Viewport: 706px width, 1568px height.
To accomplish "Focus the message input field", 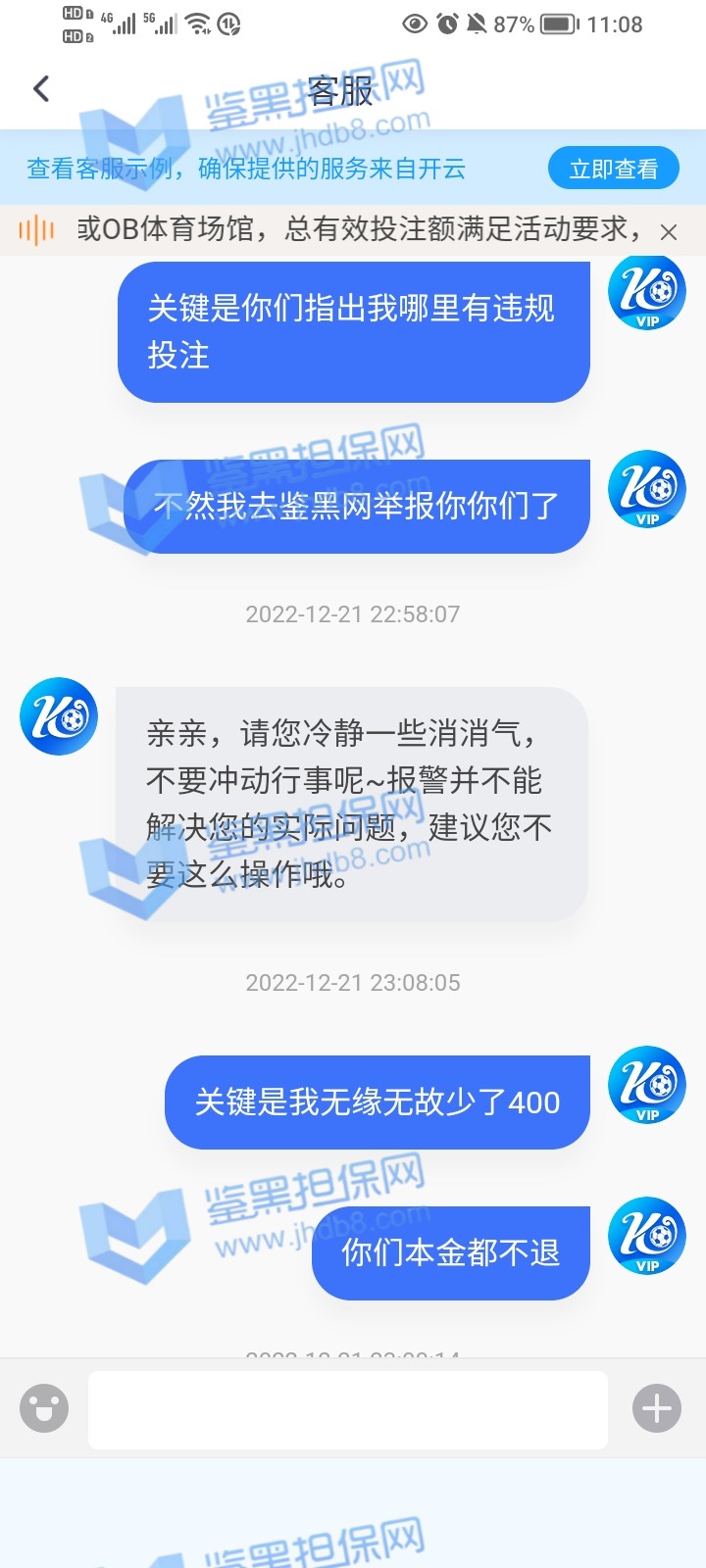I will click(x=348, y=1409).
